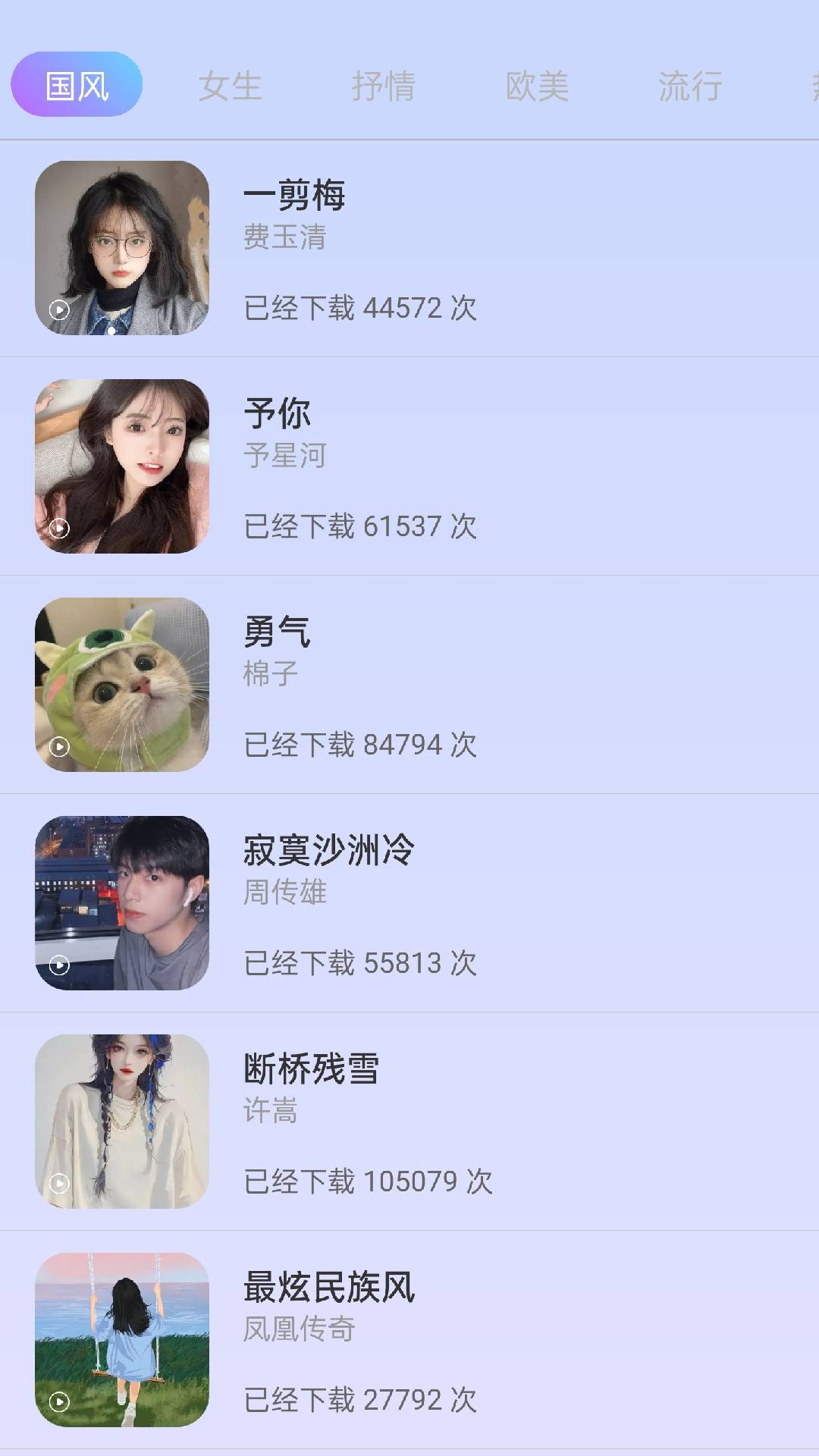
Task: Play preview on 最炫民族风 cover image
Action: (59, 1401)
